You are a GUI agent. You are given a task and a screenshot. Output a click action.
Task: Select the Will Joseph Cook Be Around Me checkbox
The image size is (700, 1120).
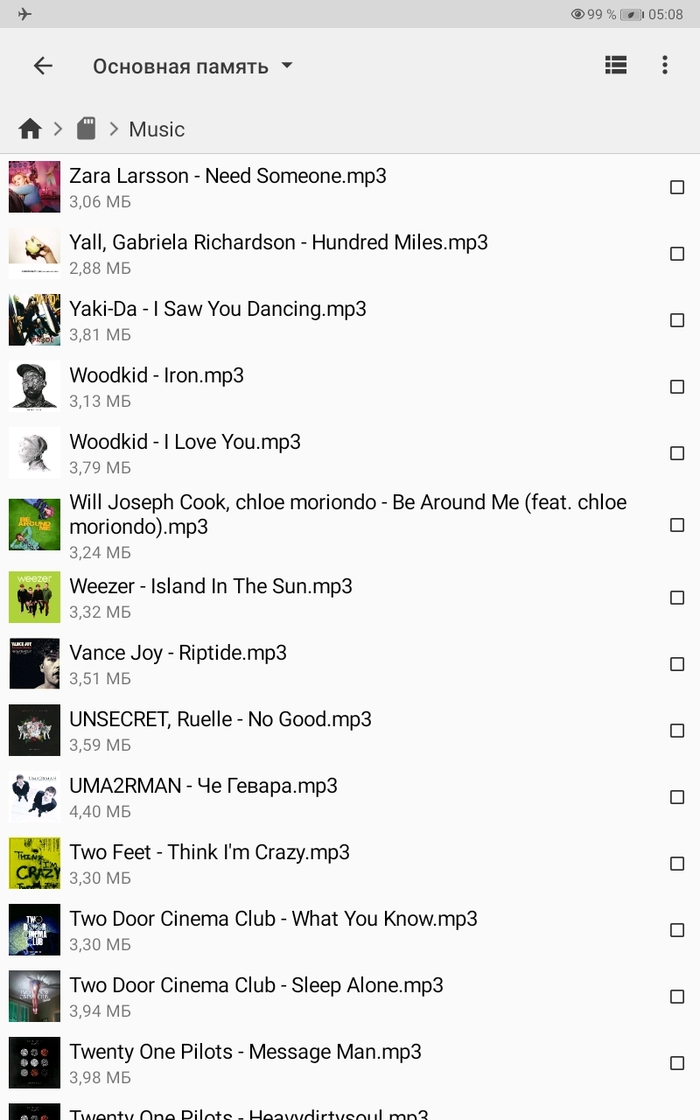tap(677, 525)
